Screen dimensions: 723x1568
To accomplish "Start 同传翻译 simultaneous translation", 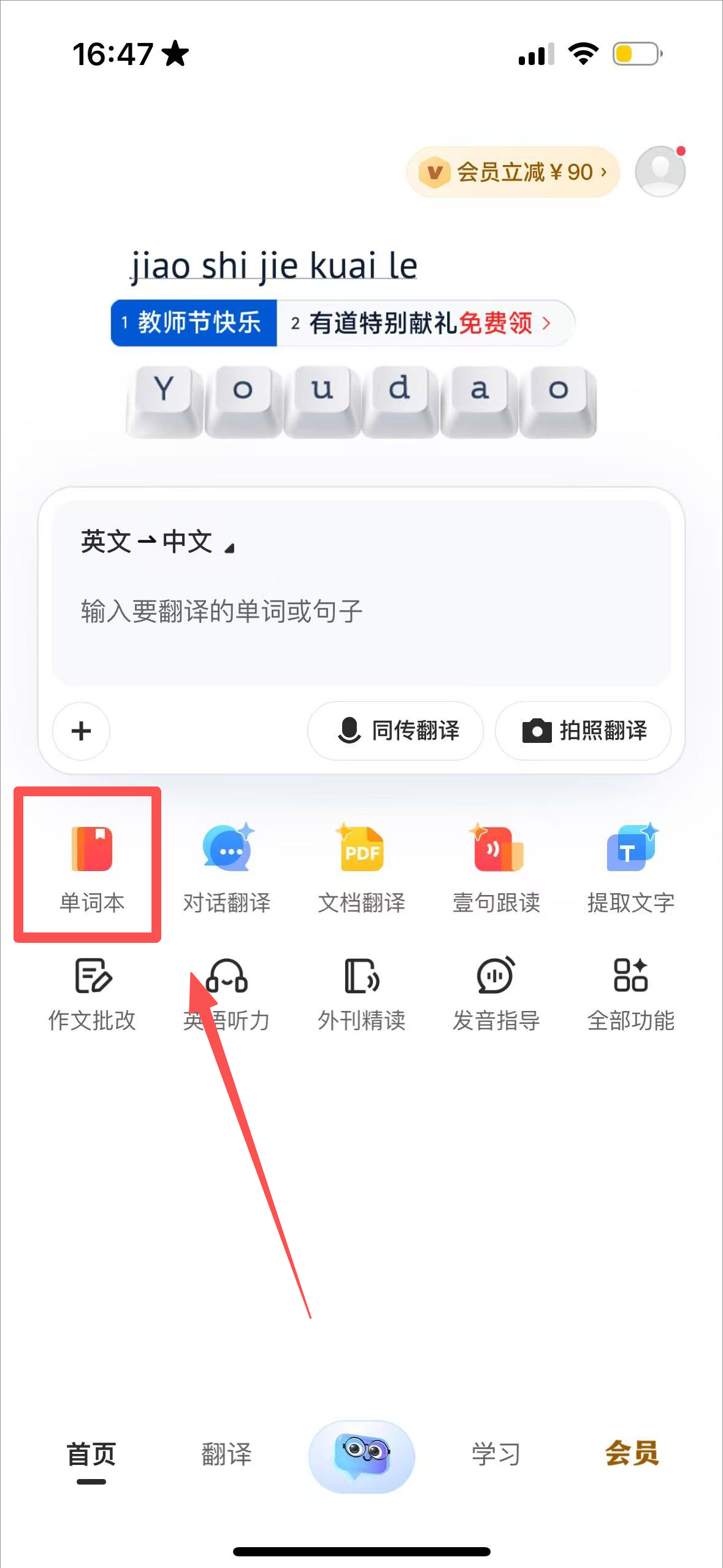I will coord(396,731).
